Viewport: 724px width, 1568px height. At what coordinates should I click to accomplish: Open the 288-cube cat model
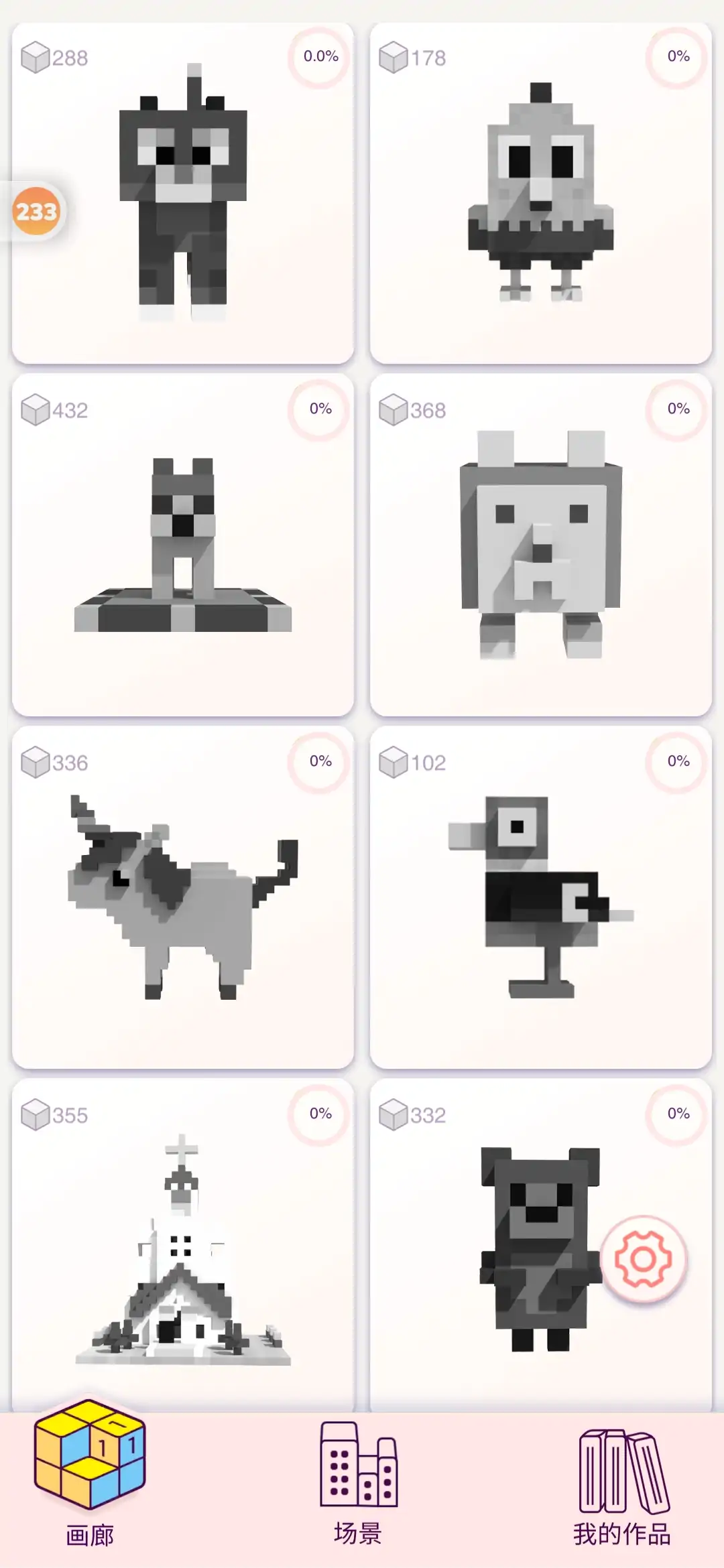pyautogui.click(x=182, y=194)
